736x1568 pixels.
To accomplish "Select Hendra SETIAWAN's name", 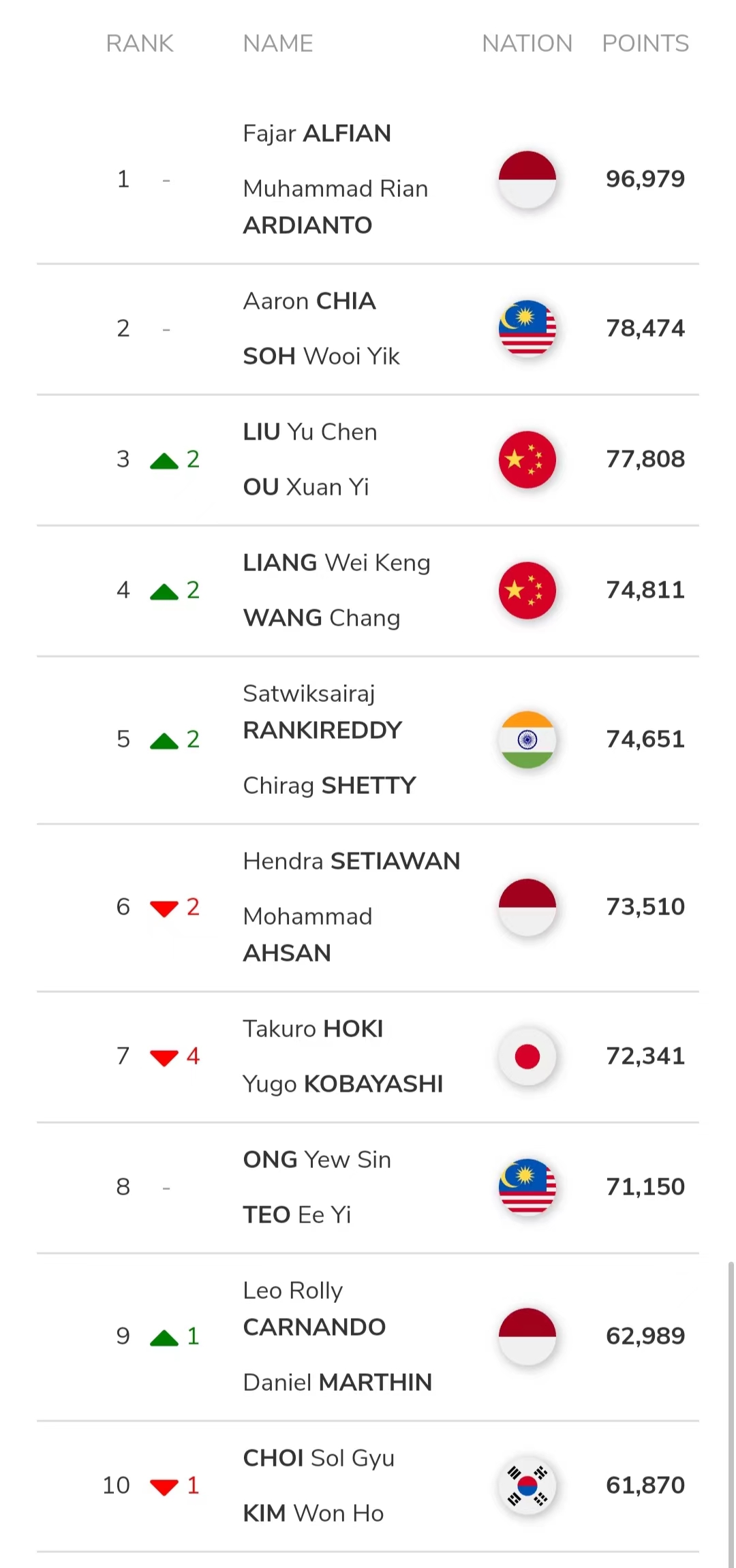I will [x=352, y=861].
